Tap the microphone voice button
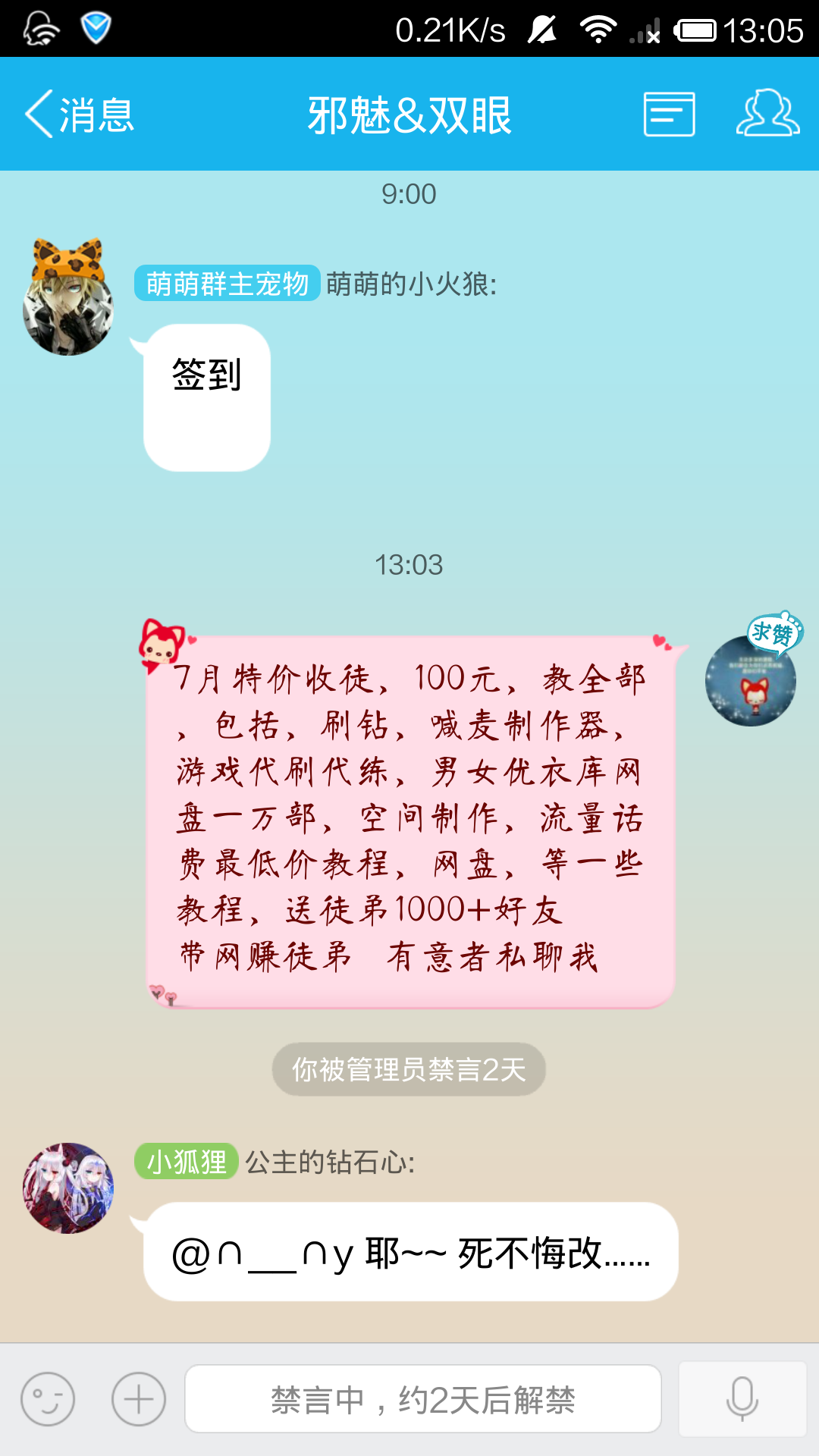This screenshot has width=819, height=1456. (x=742, y=1399)
